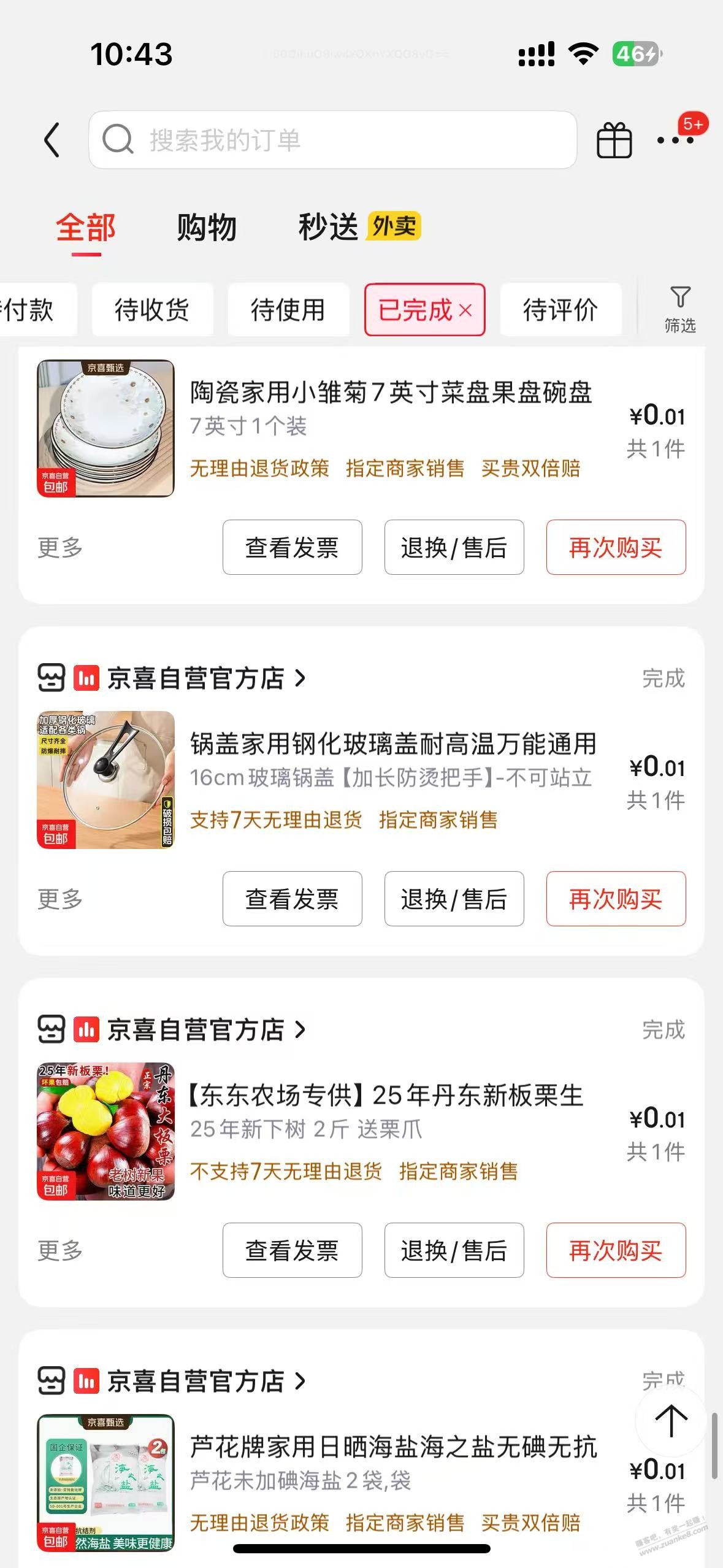Select the 待使用 filter chip
The image size is (723, 1568).
(x=288, y=310)
